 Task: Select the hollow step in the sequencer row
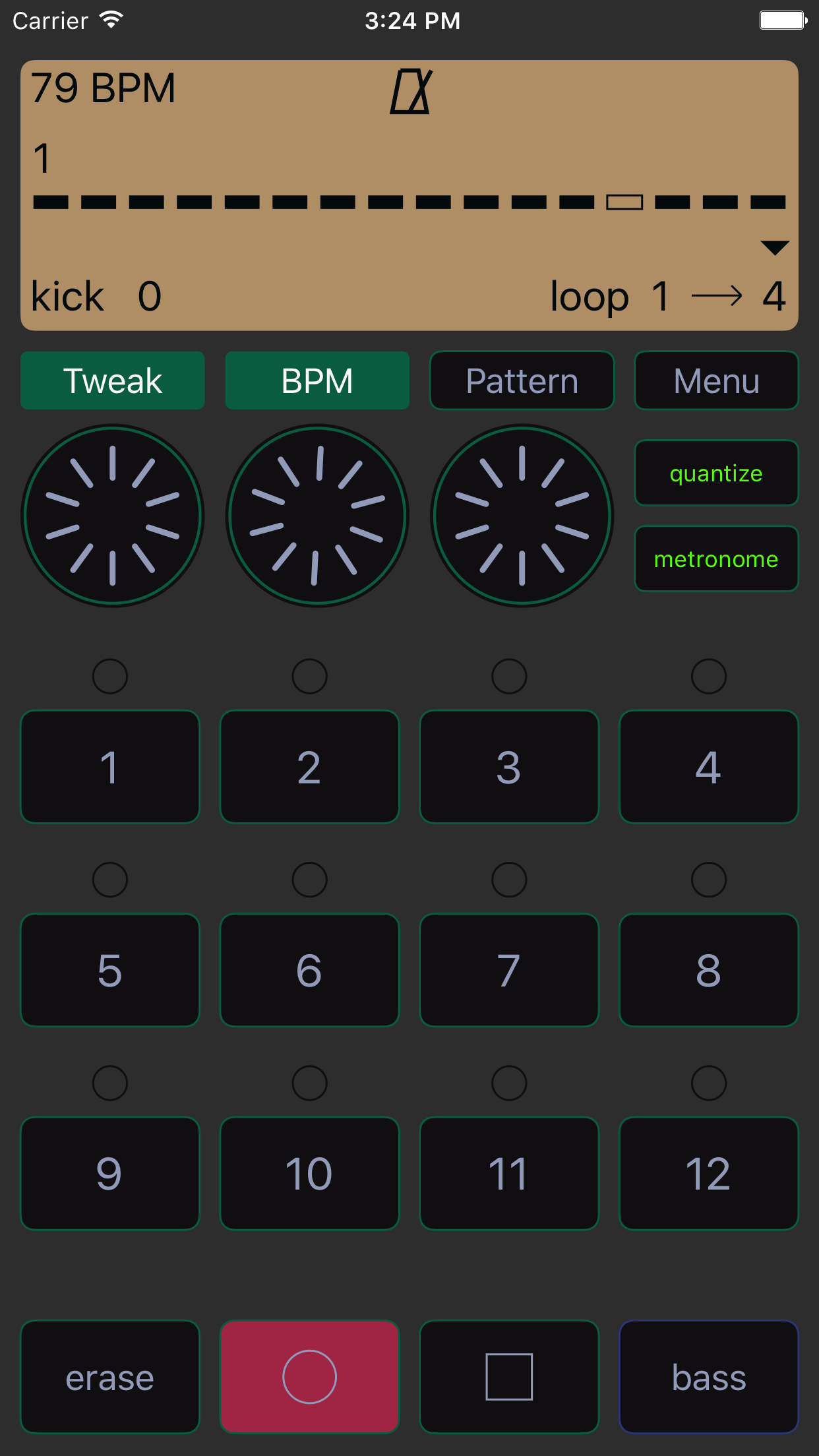click(x=624, y=202)
